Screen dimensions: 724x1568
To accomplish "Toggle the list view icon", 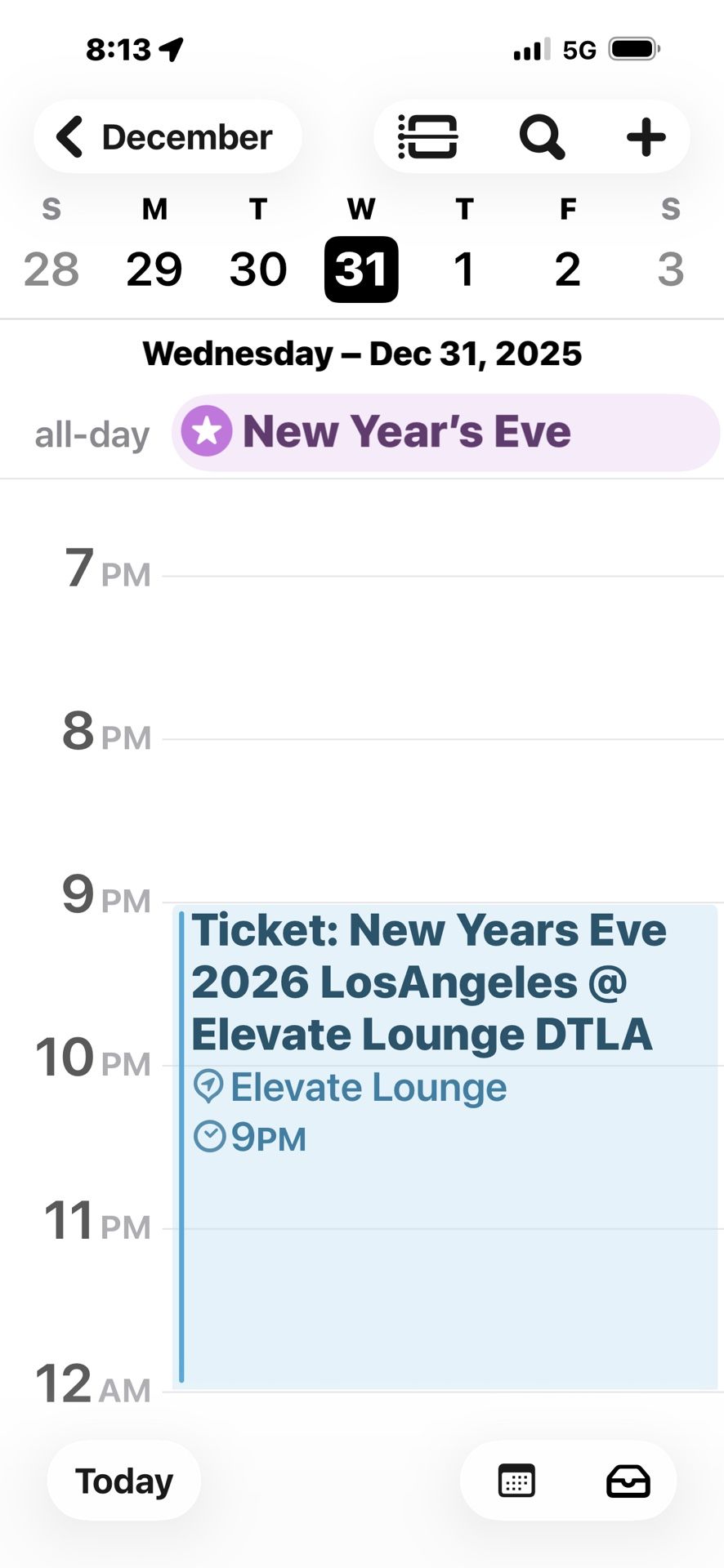I will 427,137.
